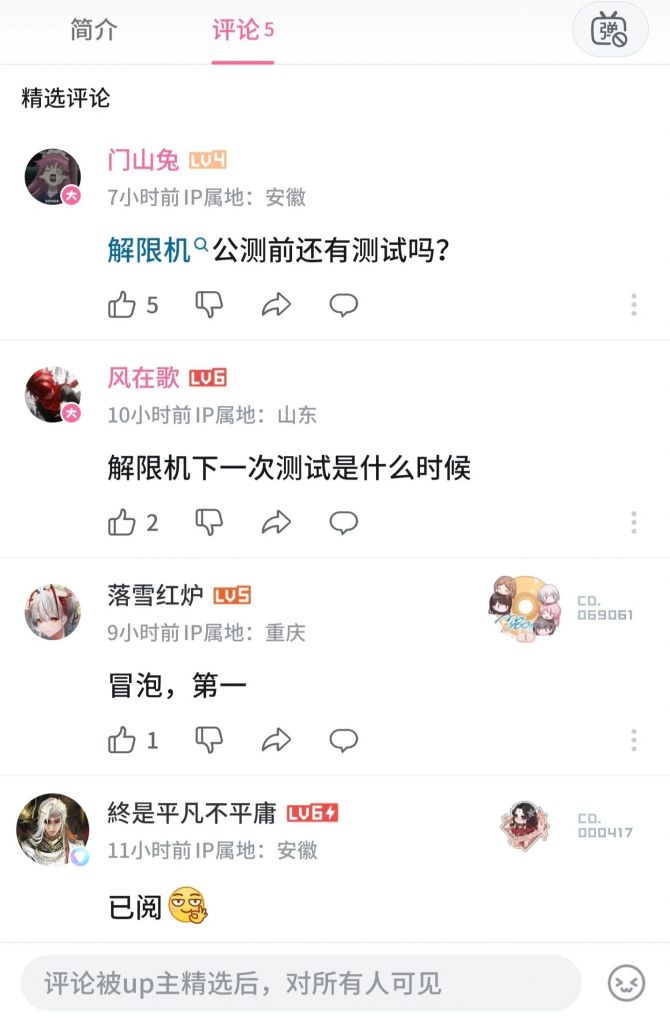Tap the comment input field

pos(300,984)
